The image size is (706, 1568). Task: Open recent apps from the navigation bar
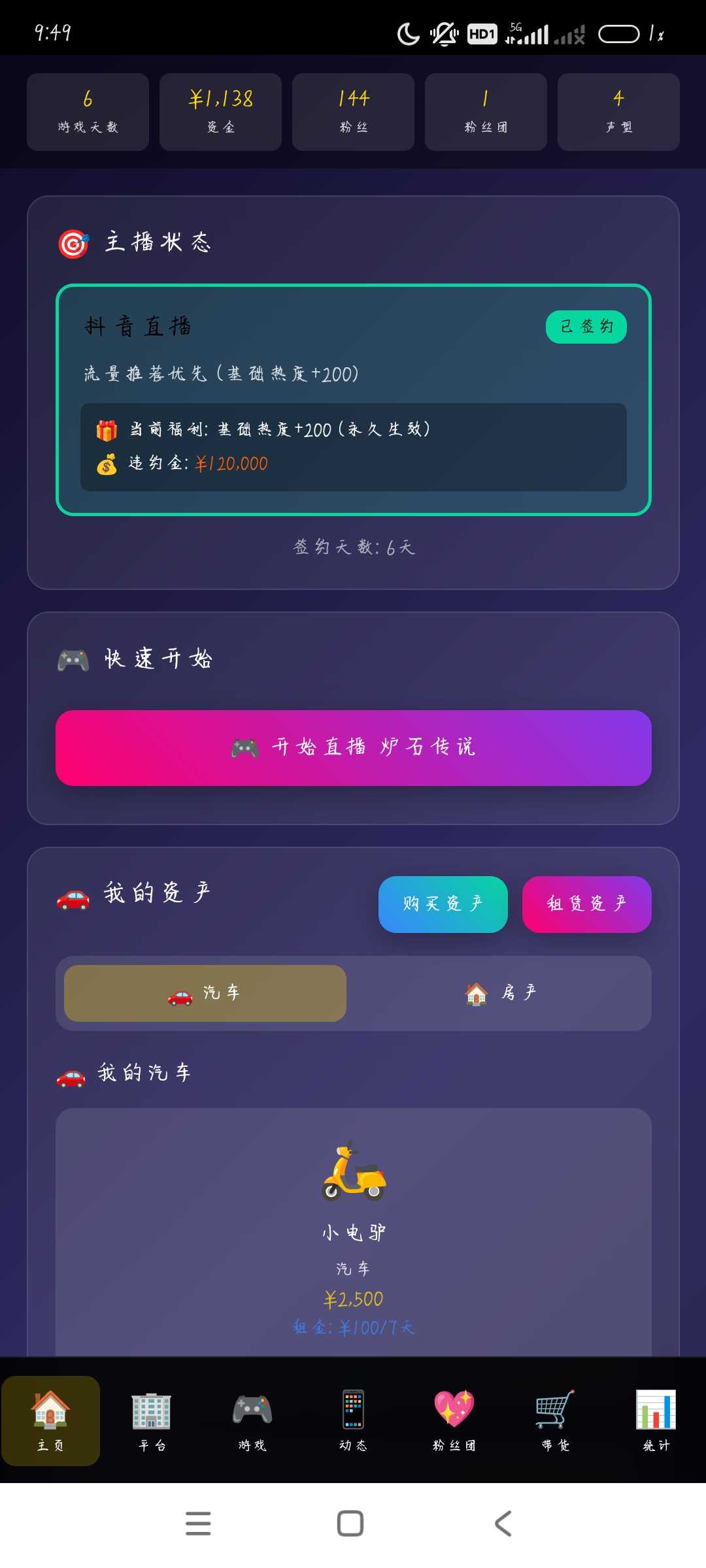click(x=198, y=1524)
